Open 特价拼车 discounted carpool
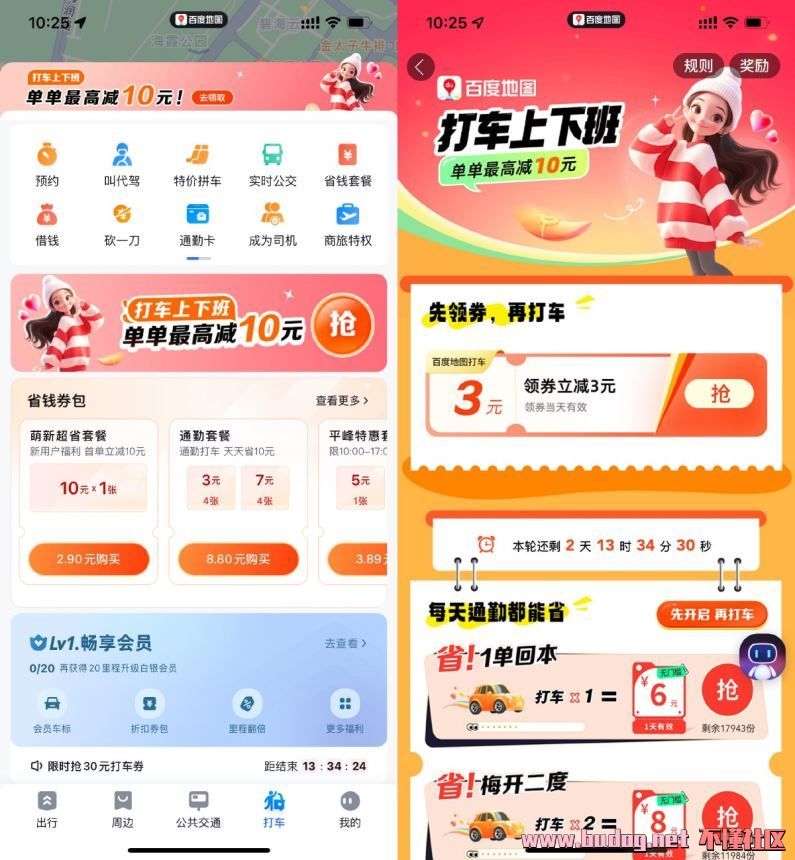This screenshot has width=795, height=860. point(197,165)
